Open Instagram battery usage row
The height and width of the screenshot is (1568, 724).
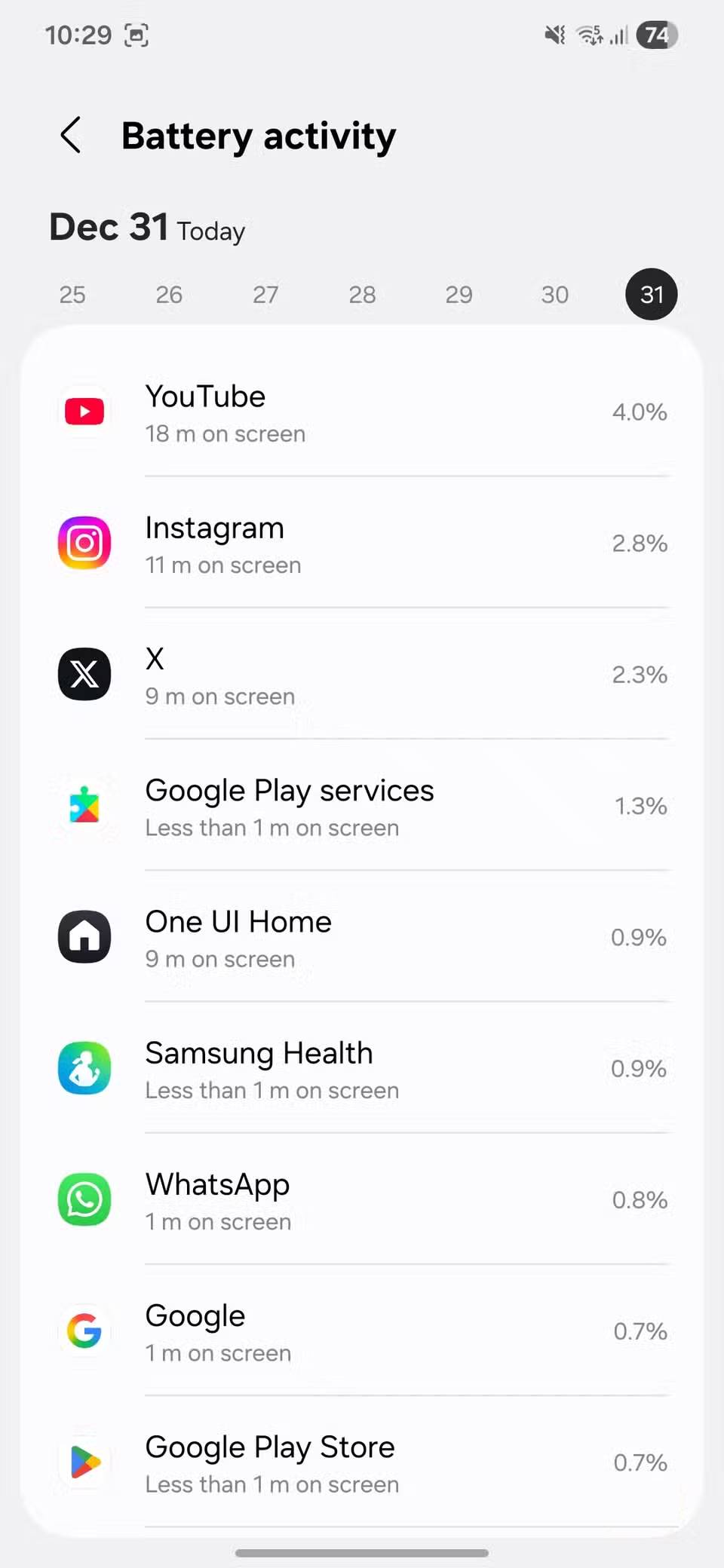(x=362, y=544)
